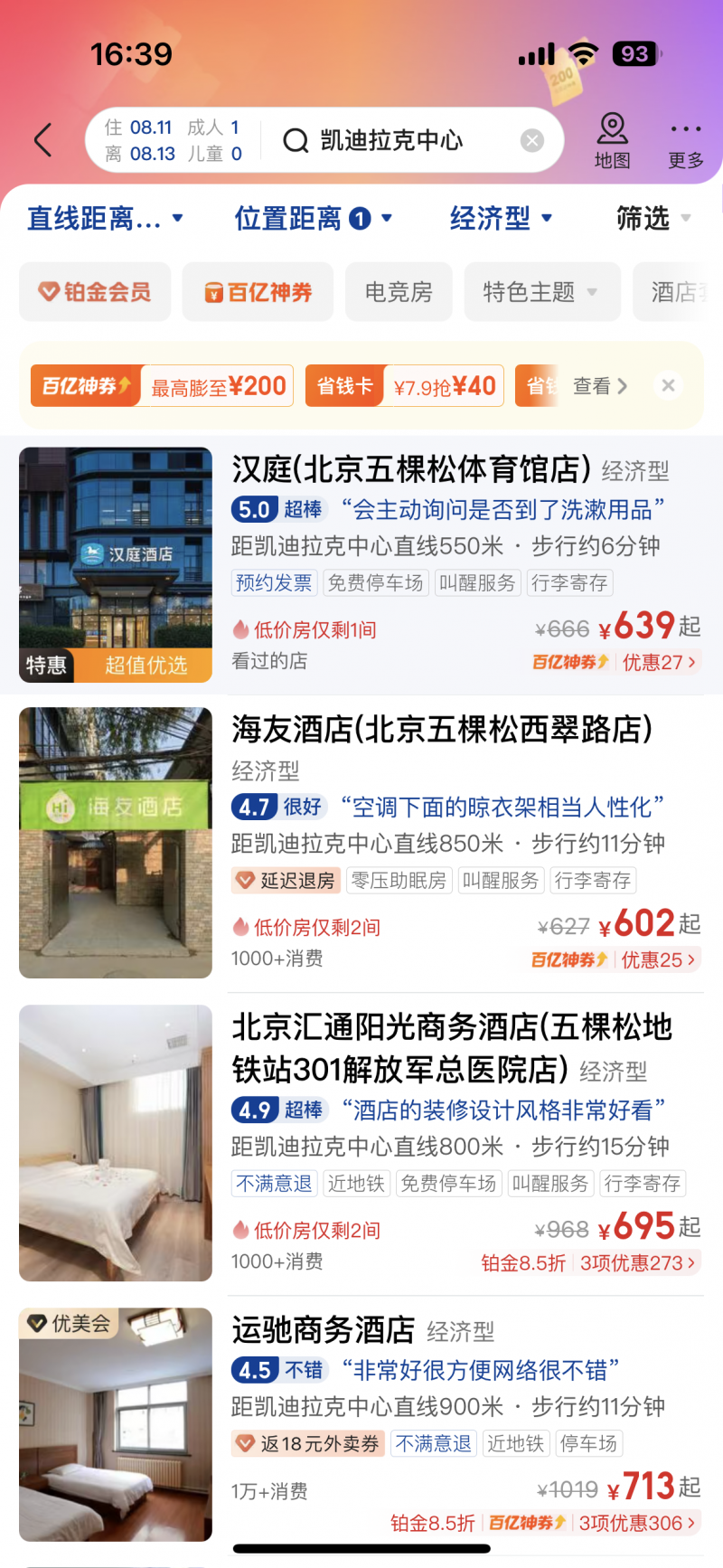Select the 铂金会员 chip

[95, 292]
